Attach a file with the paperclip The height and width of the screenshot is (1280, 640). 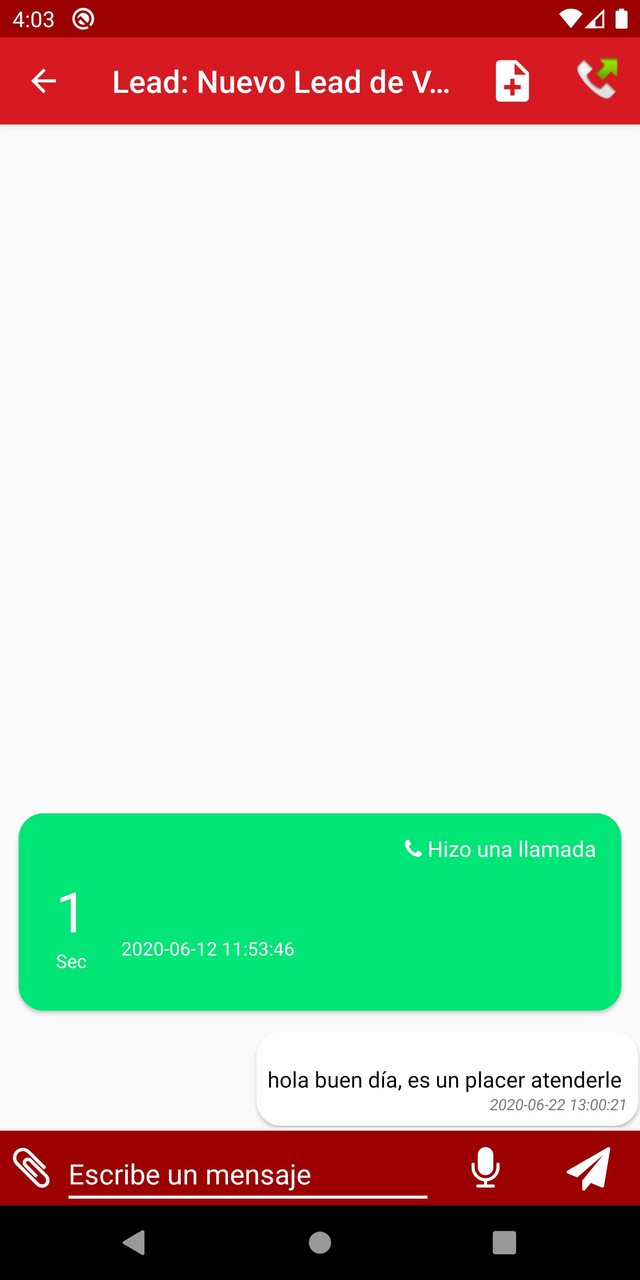[x=31, y=1167]
